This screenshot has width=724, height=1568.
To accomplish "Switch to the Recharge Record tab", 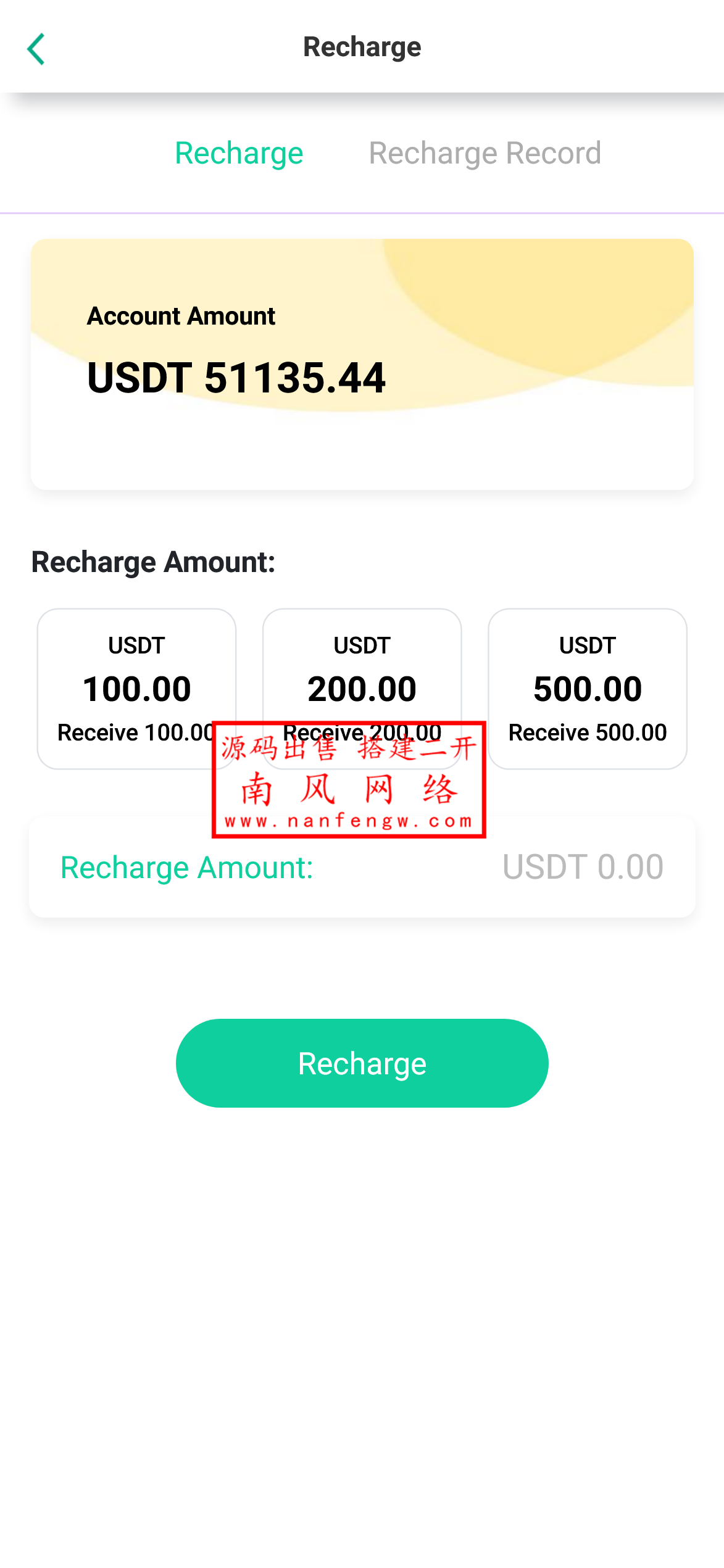I will click(485, 153).
